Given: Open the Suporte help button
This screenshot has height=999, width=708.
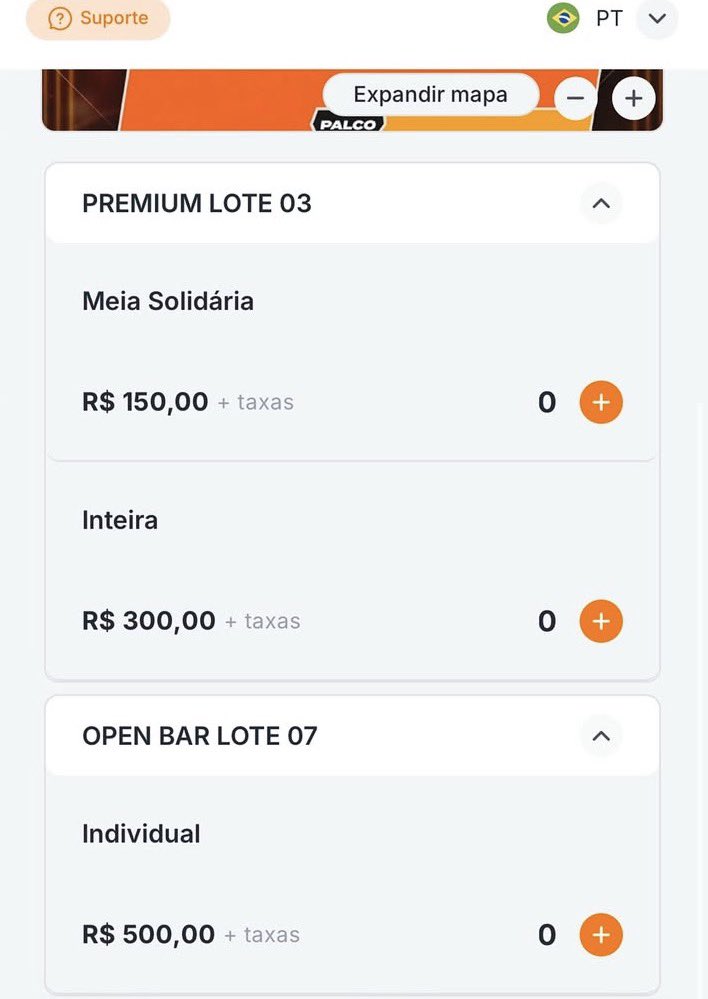Looking at the screenshot, I should click(98, 19).
